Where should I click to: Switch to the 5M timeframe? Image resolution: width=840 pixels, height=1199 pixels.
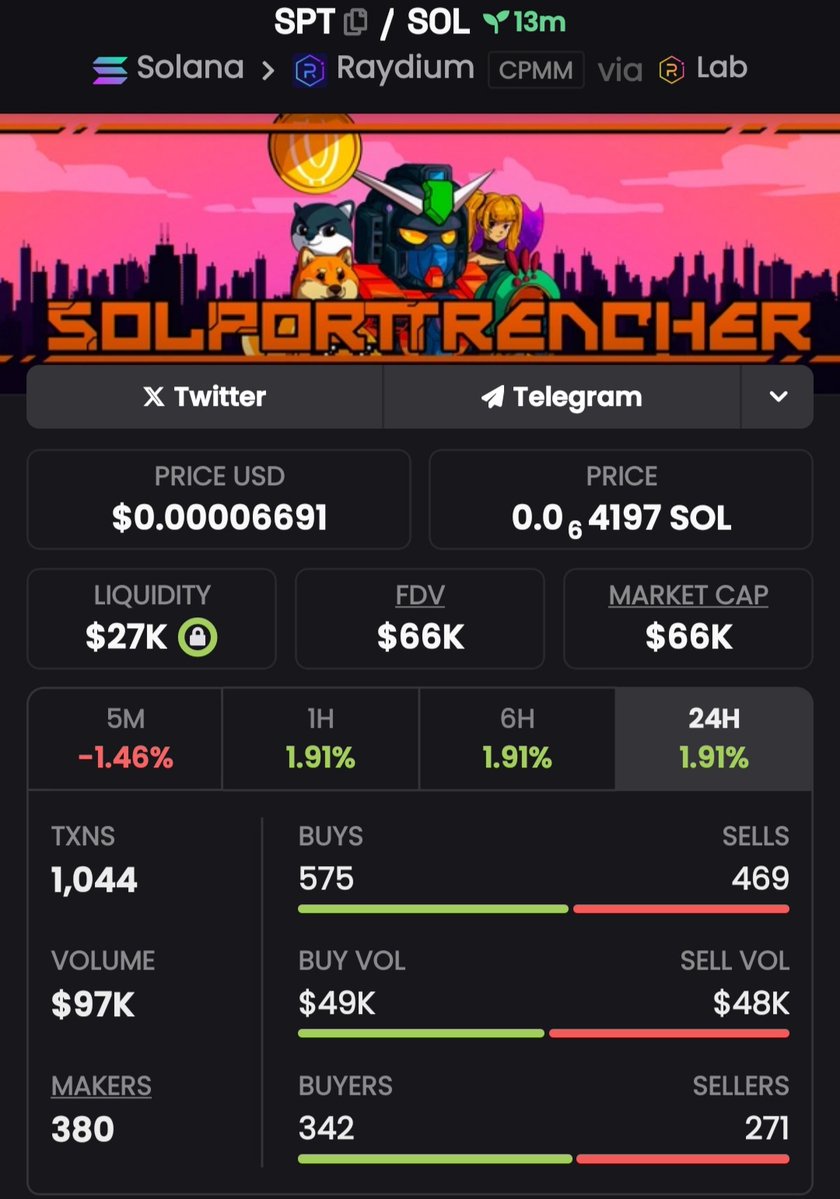point(125,739)
